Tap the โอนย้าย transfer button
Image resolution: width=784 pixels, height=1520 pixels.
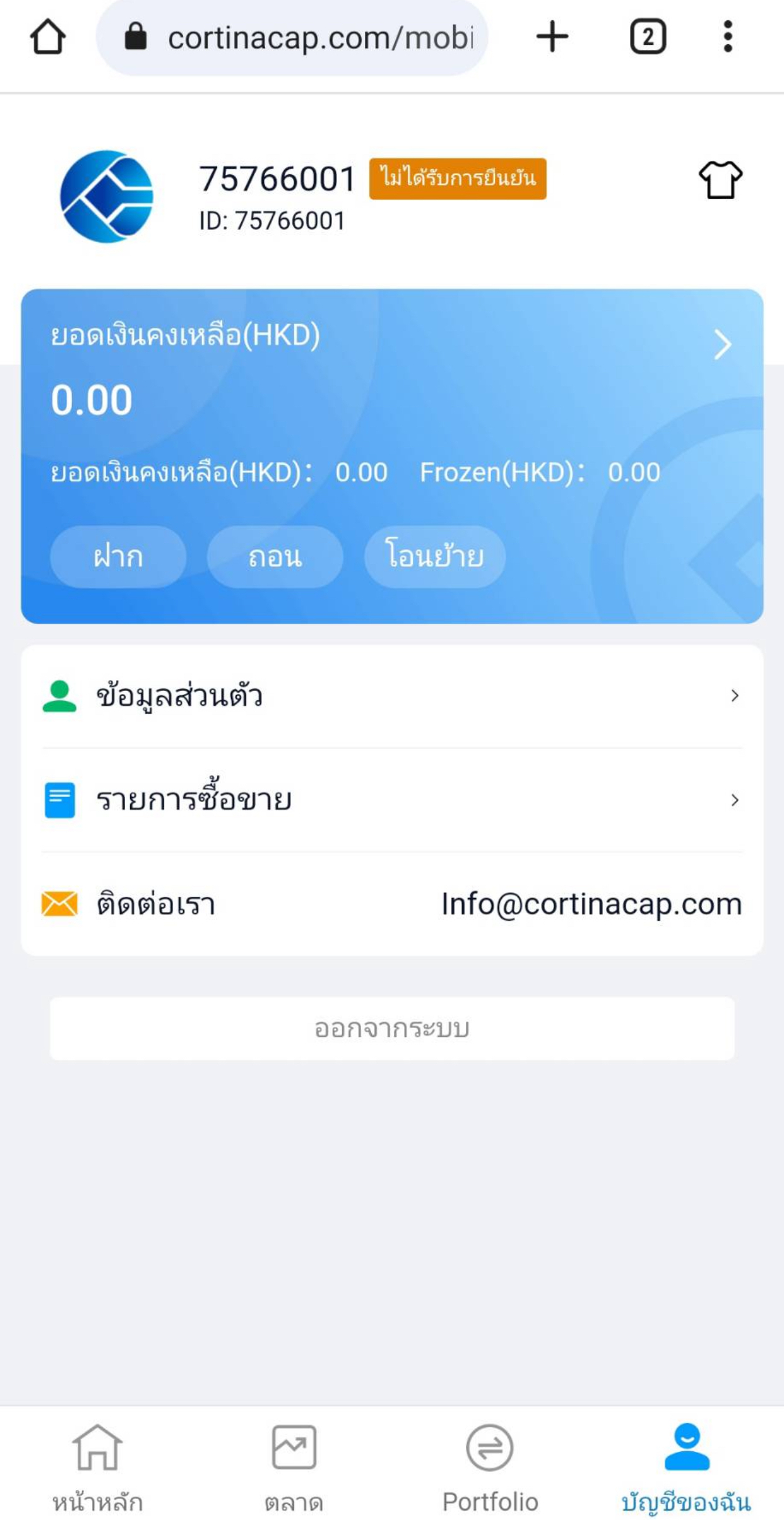(x=435, y=556)
